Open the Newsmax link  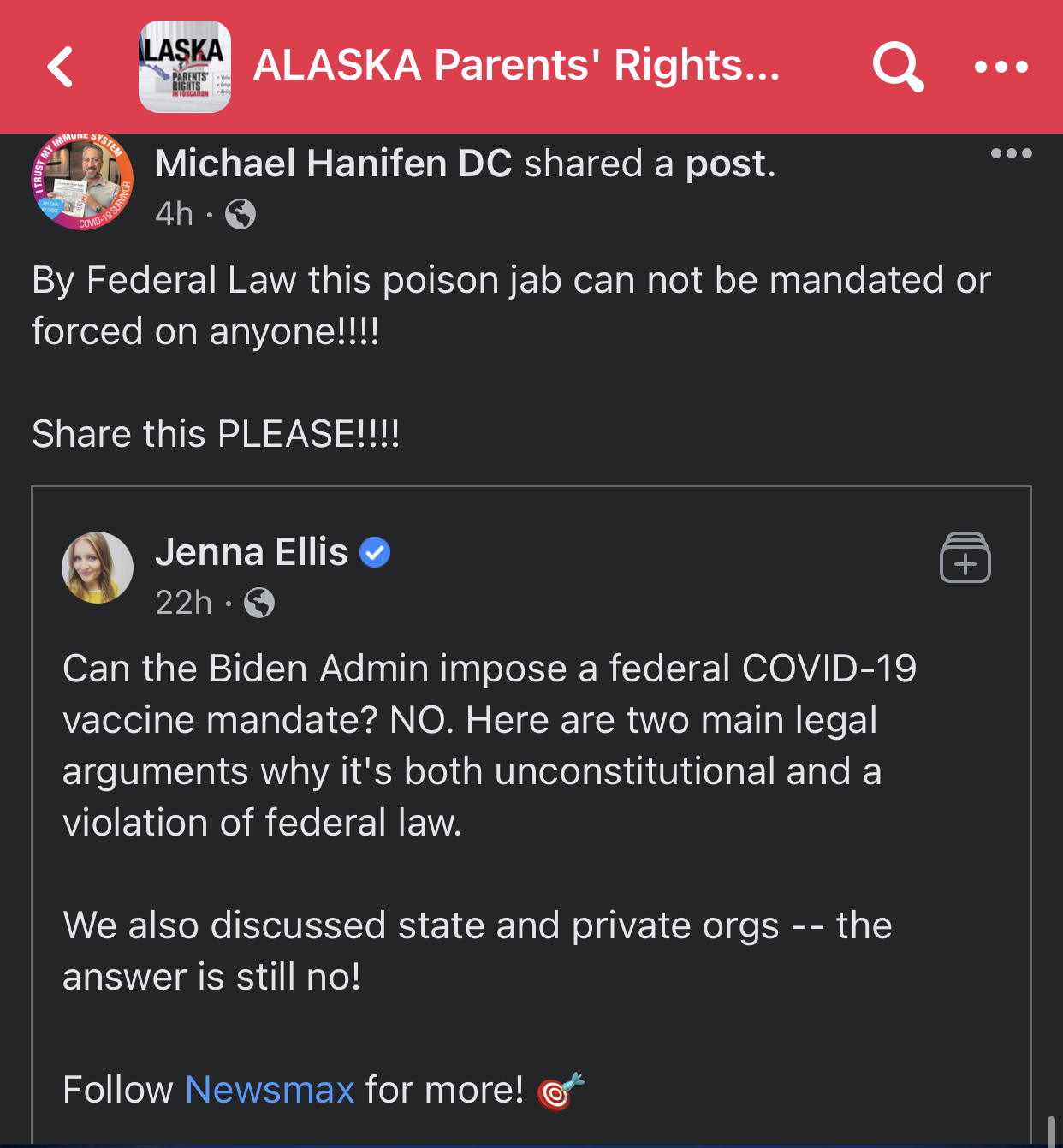[x=270, y=1090]
